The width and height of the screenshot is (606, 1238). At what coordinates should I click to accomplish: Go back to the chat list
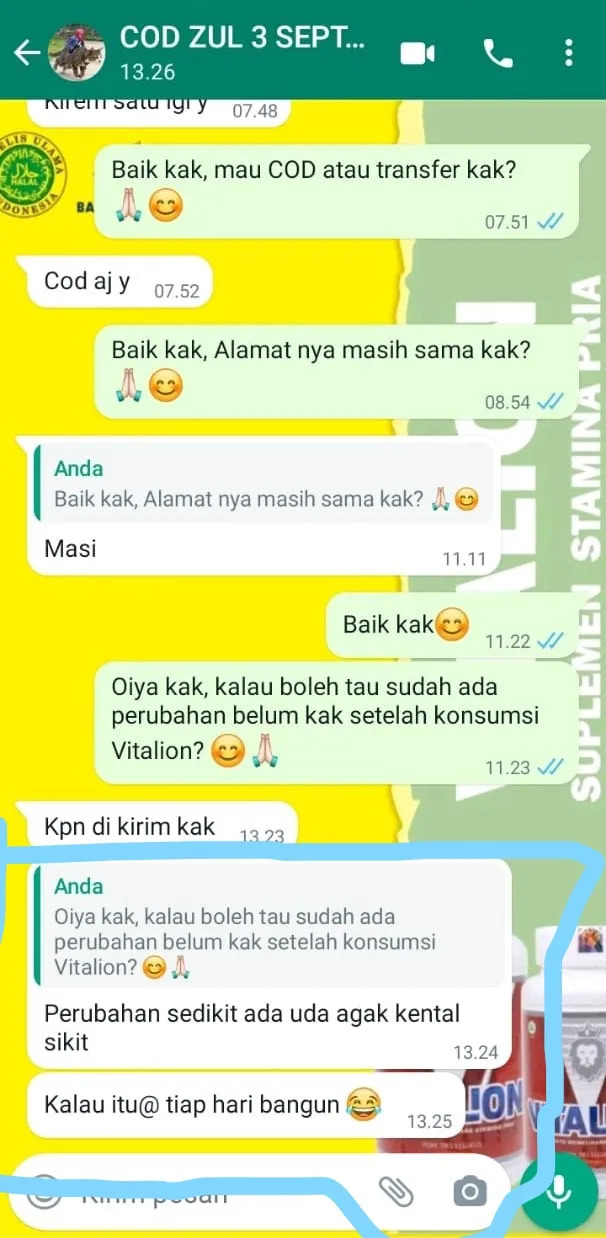tap(27, 52)
